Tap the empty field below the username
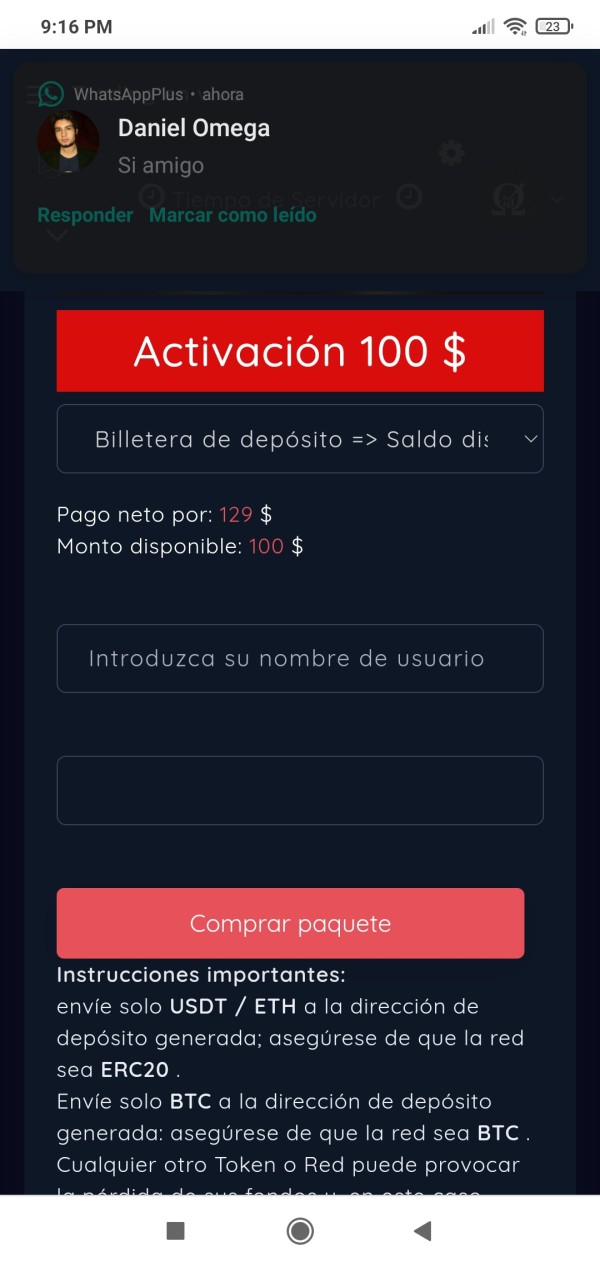600x1267 pixels. point(300,791)
